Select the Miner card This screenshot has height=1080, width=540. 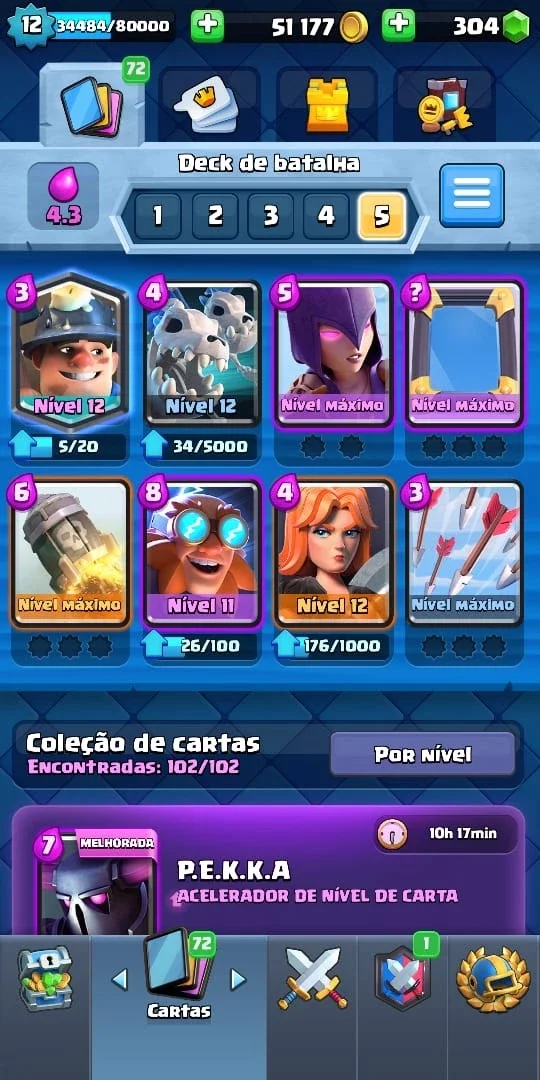(x=70, y=353)
